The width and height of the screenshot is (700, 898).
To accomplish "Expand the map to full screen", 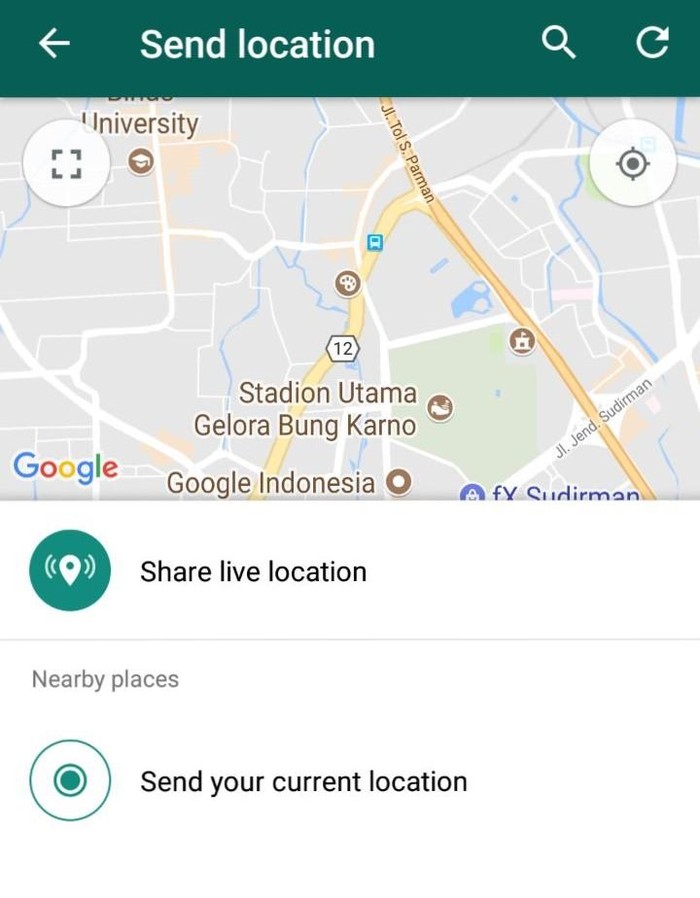I will pyautogui.click(x=66, y=163).
